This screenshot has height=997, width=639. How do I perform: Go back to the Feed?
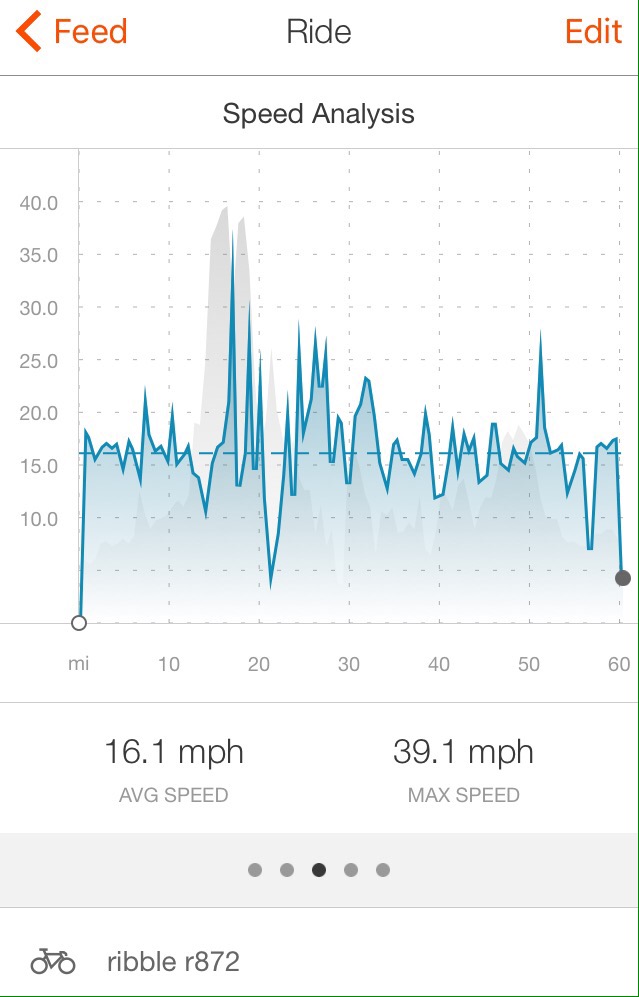[72, 32]
